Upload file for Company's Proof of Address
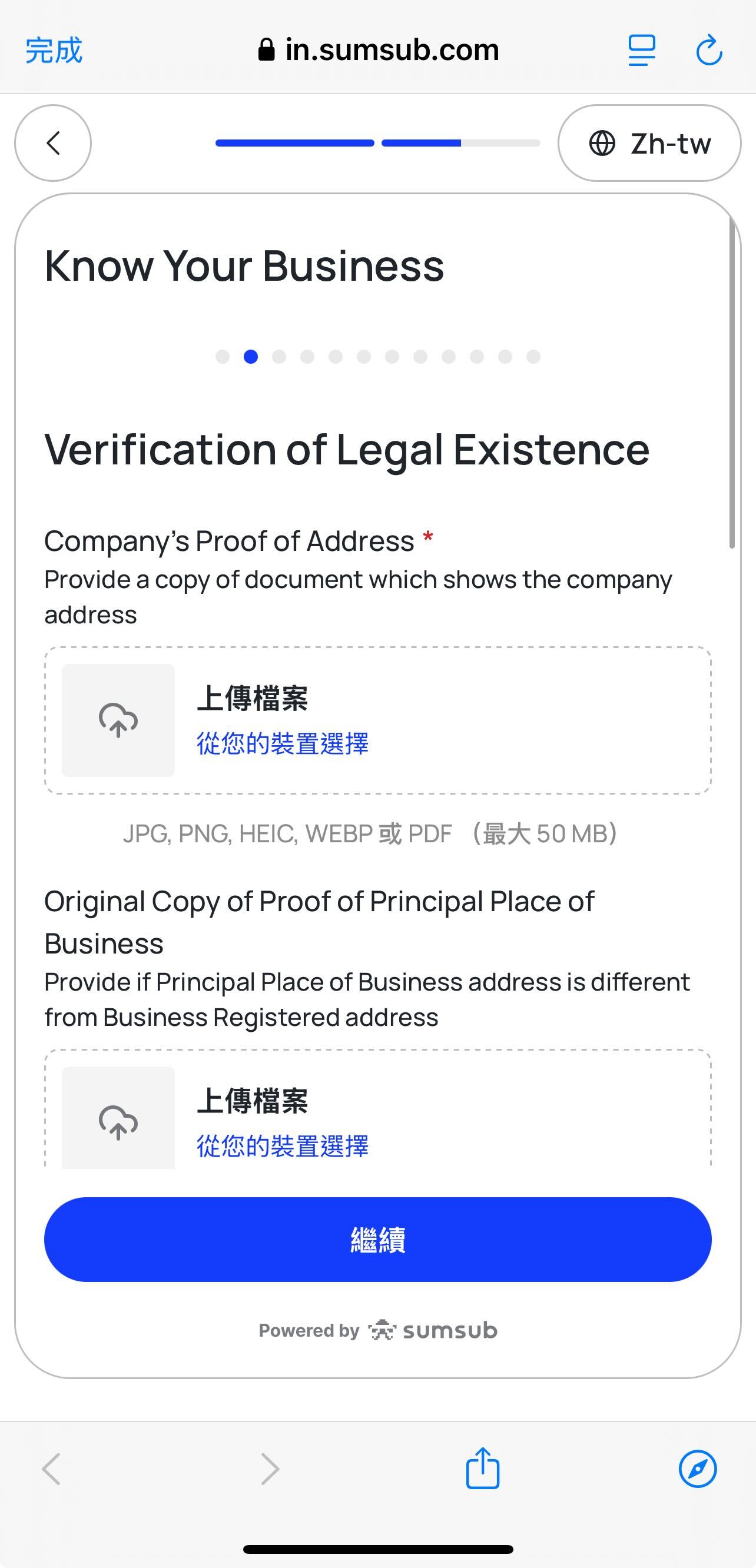The height and width of the screenshot is (1568, 756). (x=283, y=743)
